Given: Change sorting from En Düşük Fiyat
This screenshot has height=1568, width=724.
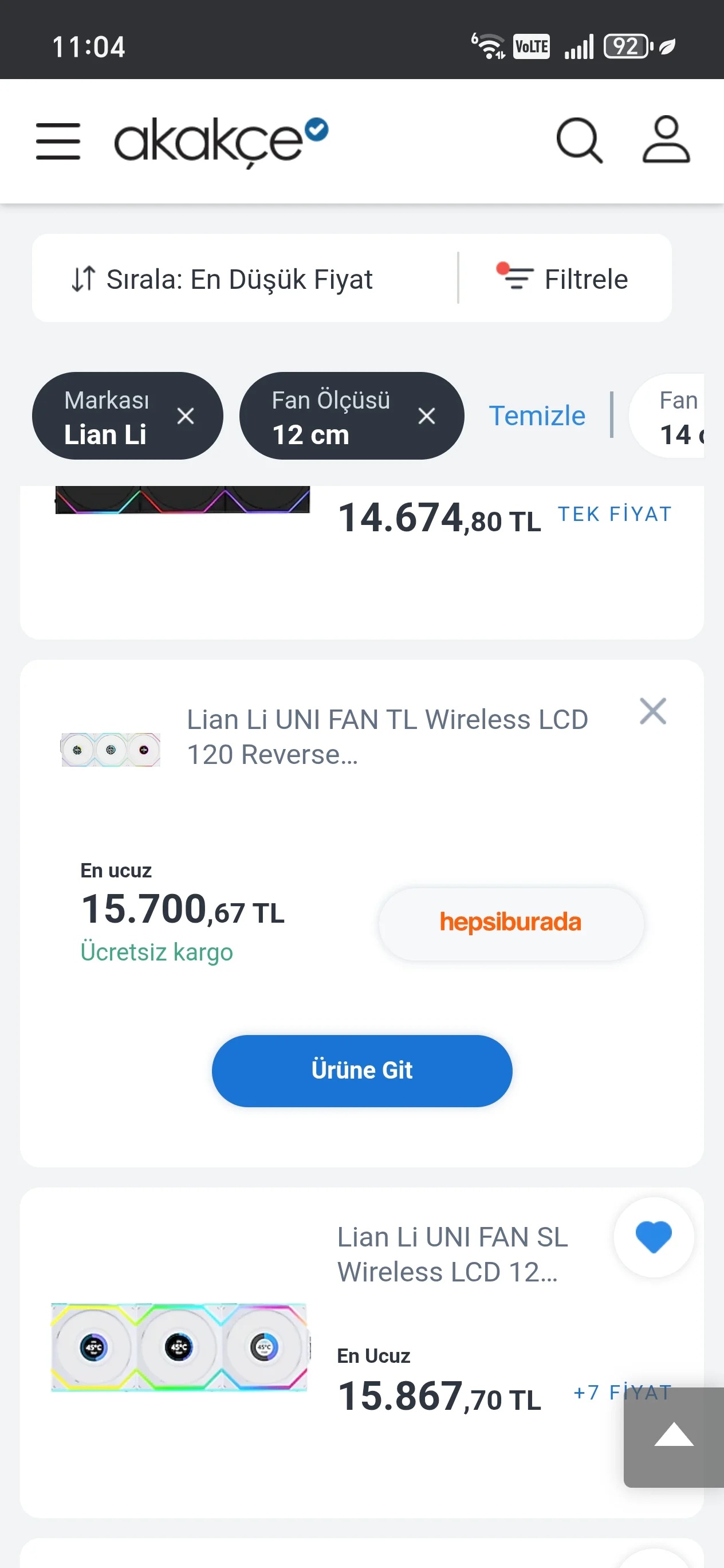Looking at the screenshot, I should 222,280.
